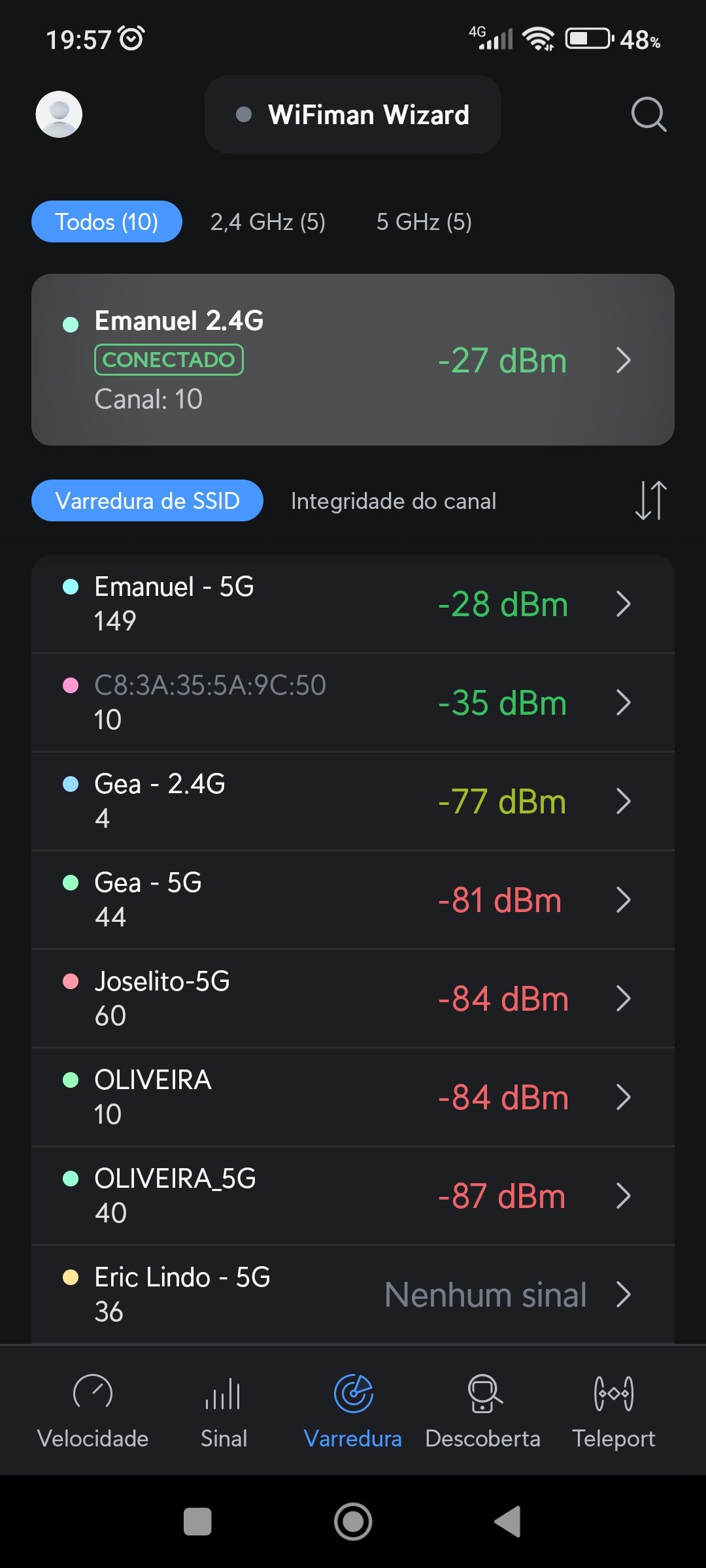Open the OLIVEIRA_5G network row
The height and width of the screenshot is (1568, 706).
[x=353, y=1196]
